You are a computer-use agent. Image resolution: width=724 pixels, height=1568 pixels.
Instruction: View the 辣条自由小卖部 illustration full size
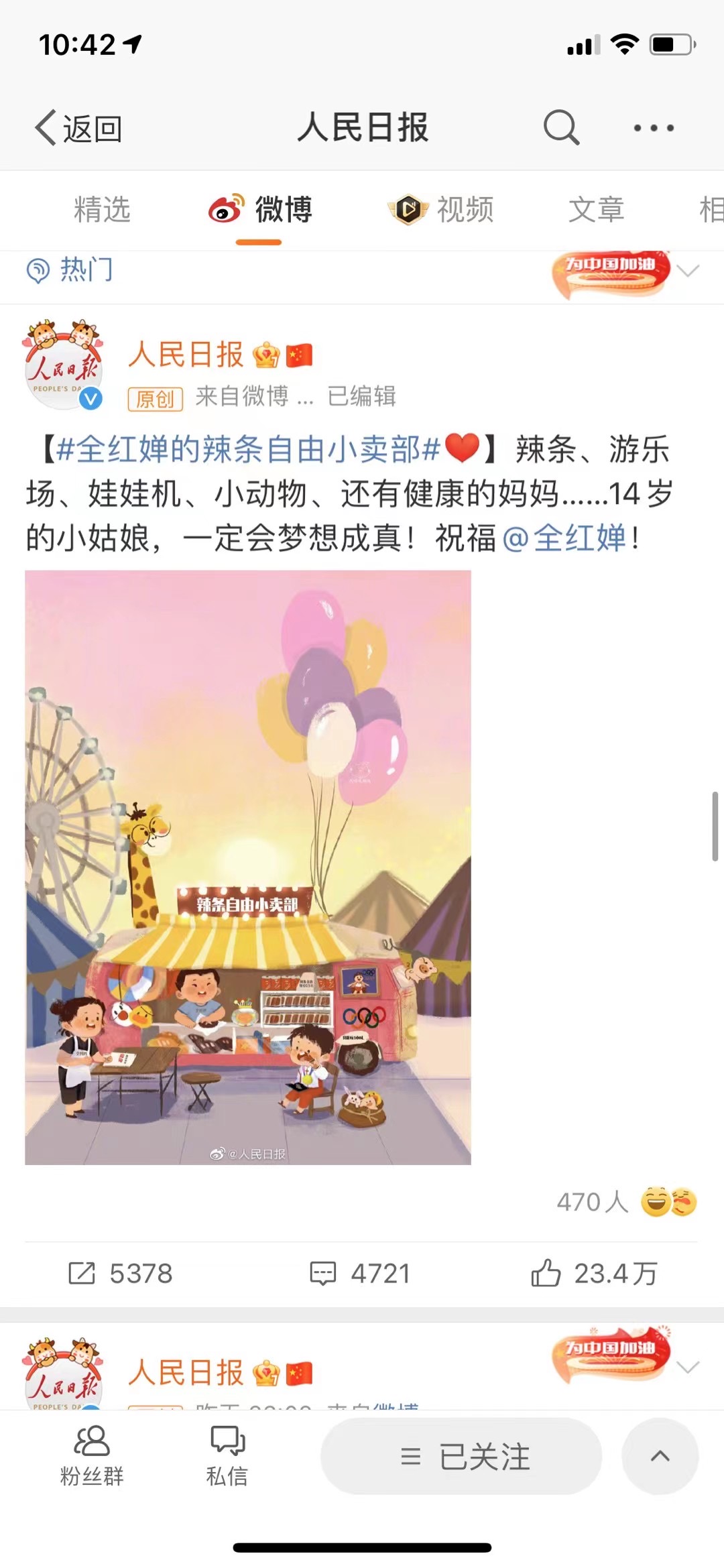point(248,867)
